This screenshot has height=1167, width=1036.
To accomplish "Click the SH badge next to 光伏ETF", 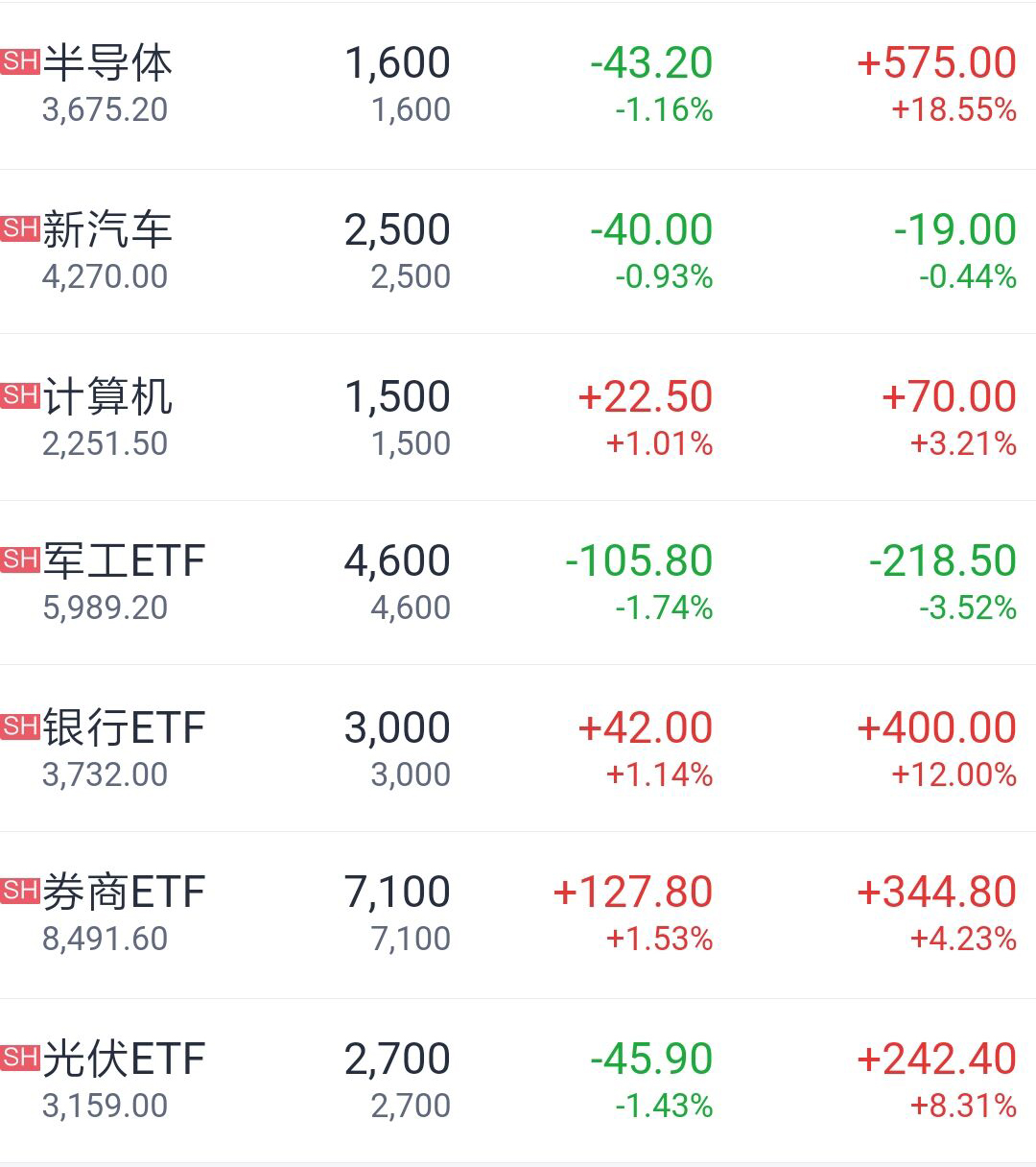I will (20, 1059).
